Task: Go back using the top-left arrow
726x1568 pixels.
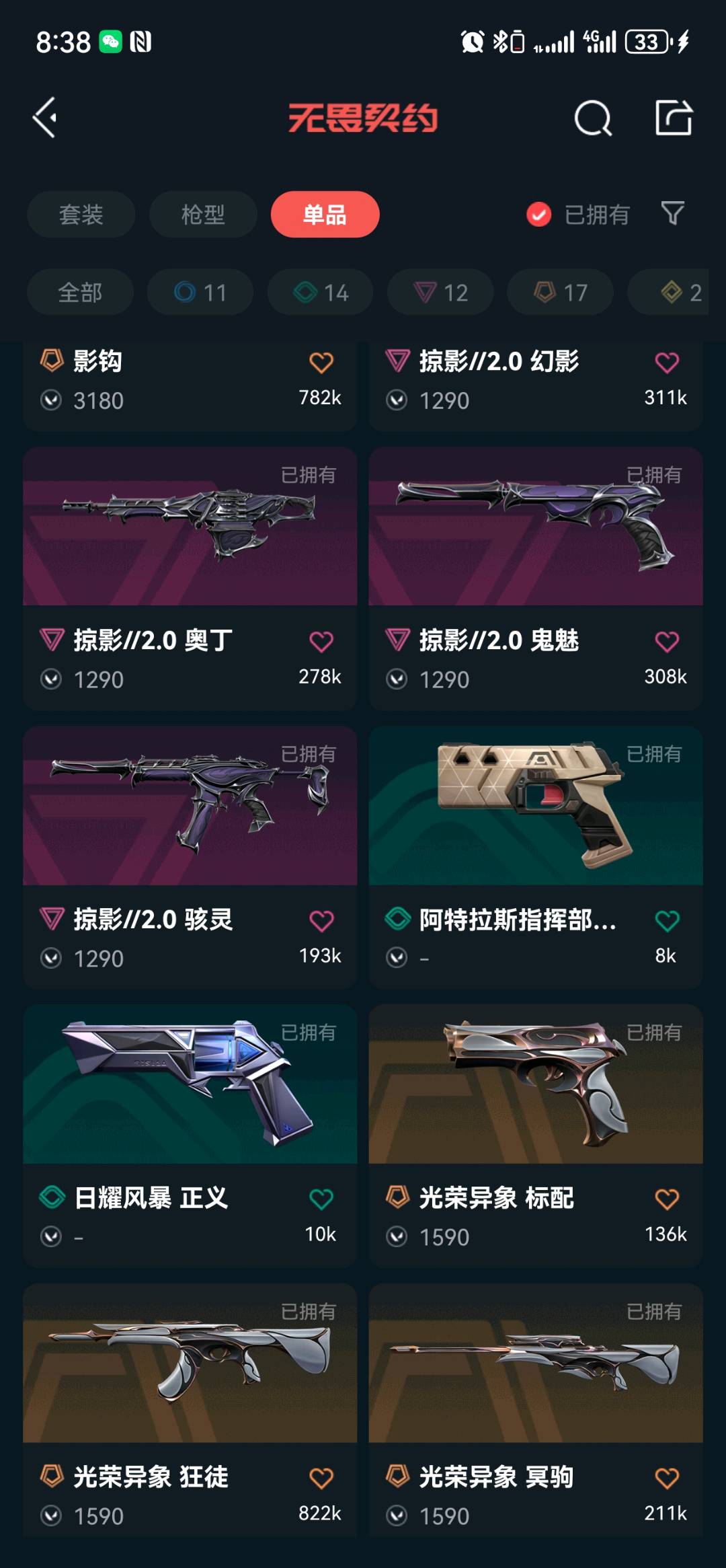Action: (x=45, y=118)
